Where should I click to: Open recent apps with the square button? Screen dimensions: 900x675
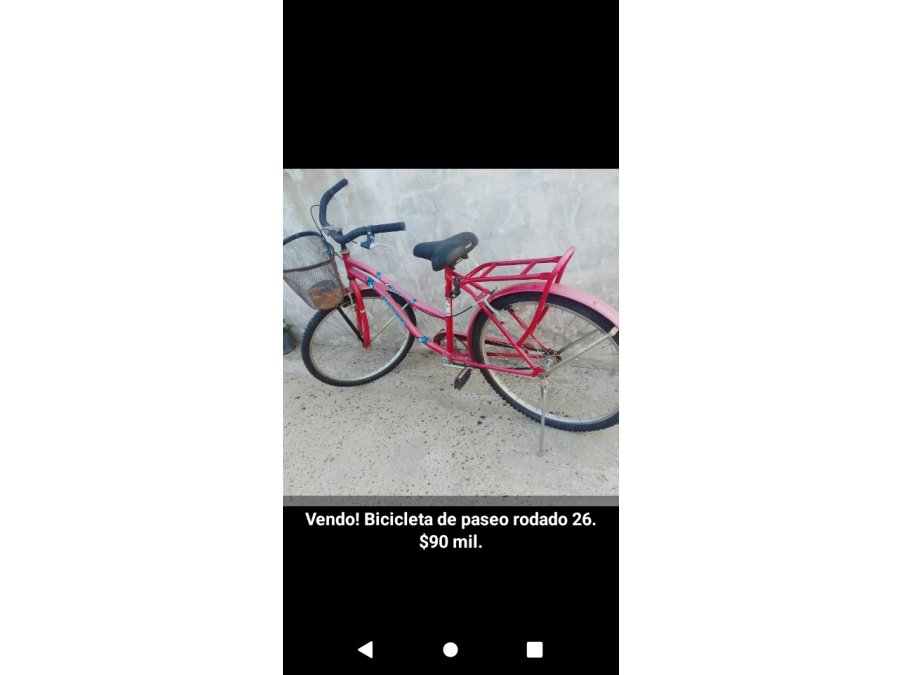coord(534,650)
